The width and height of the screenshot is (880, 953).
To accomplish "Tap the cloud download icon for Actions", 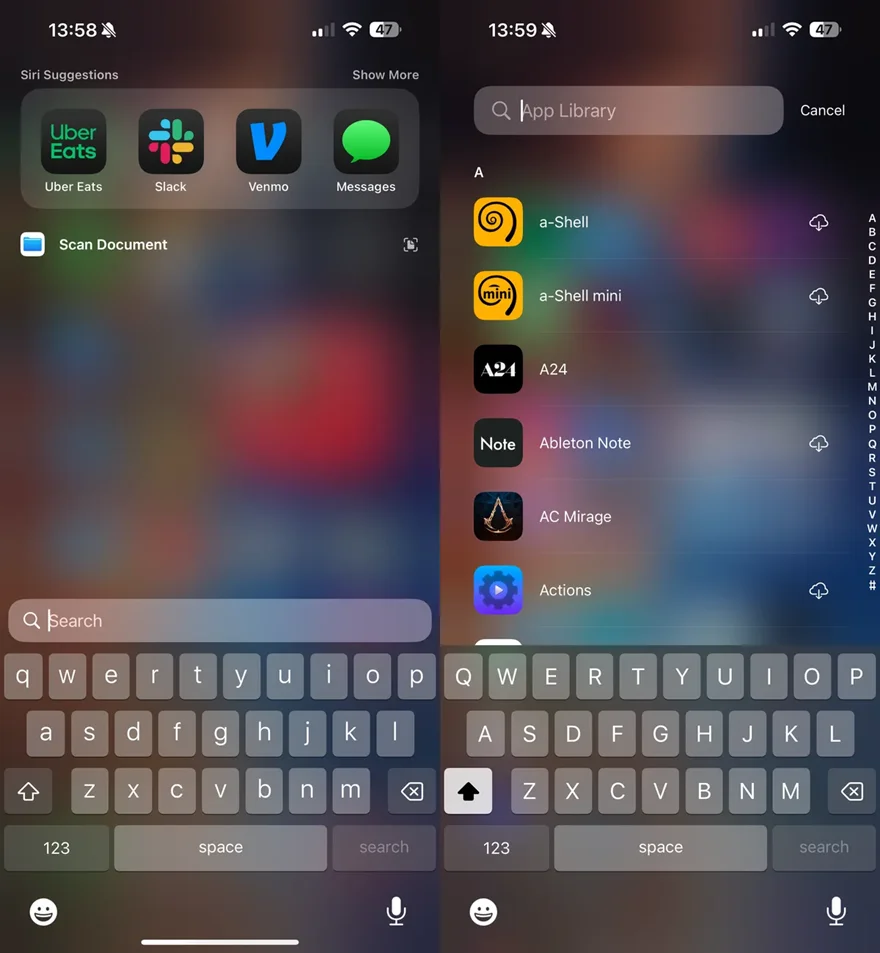I will point(818,590).
